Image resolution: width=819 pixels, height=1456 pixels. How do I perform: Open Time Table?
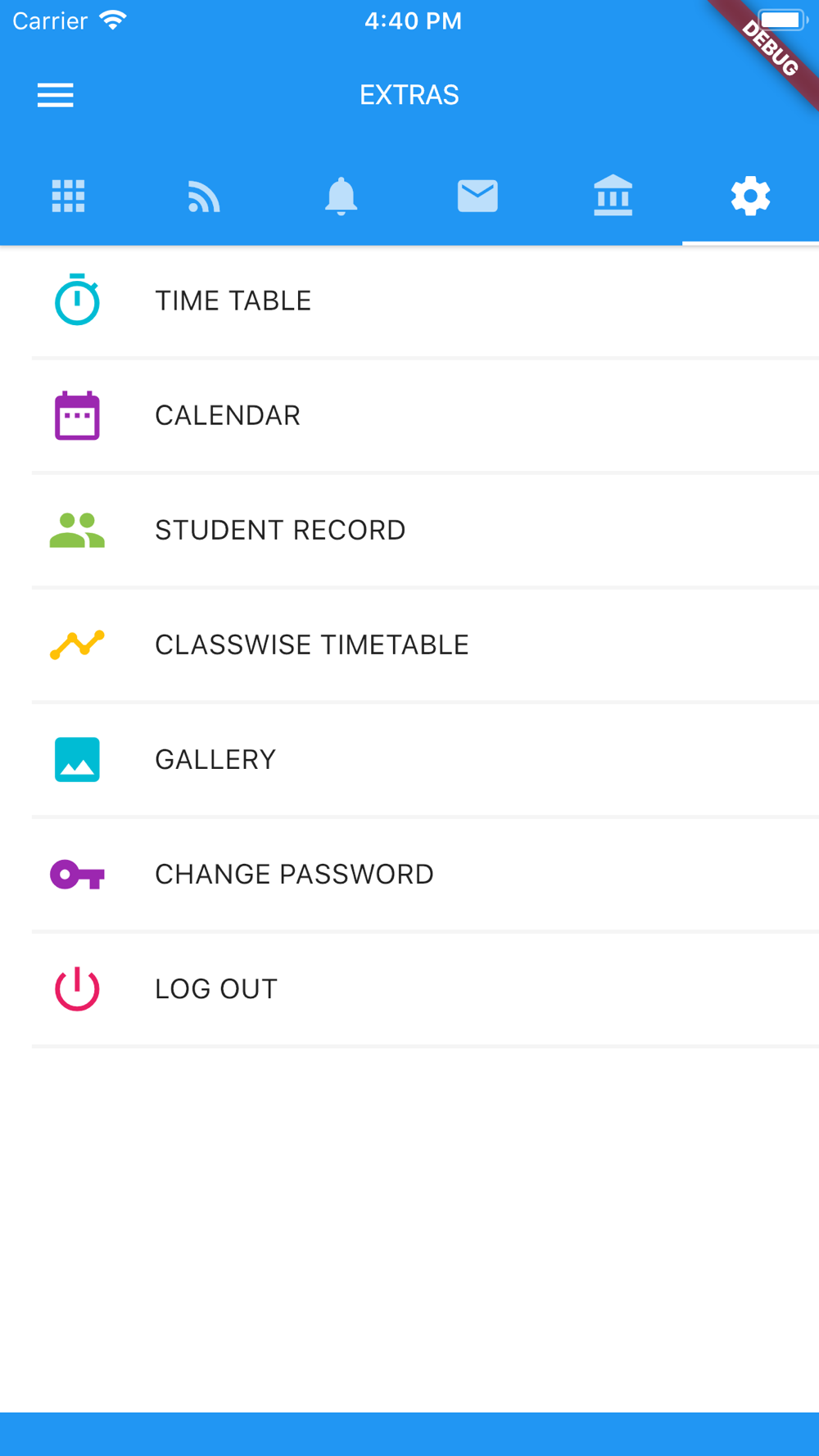point(409,301)
